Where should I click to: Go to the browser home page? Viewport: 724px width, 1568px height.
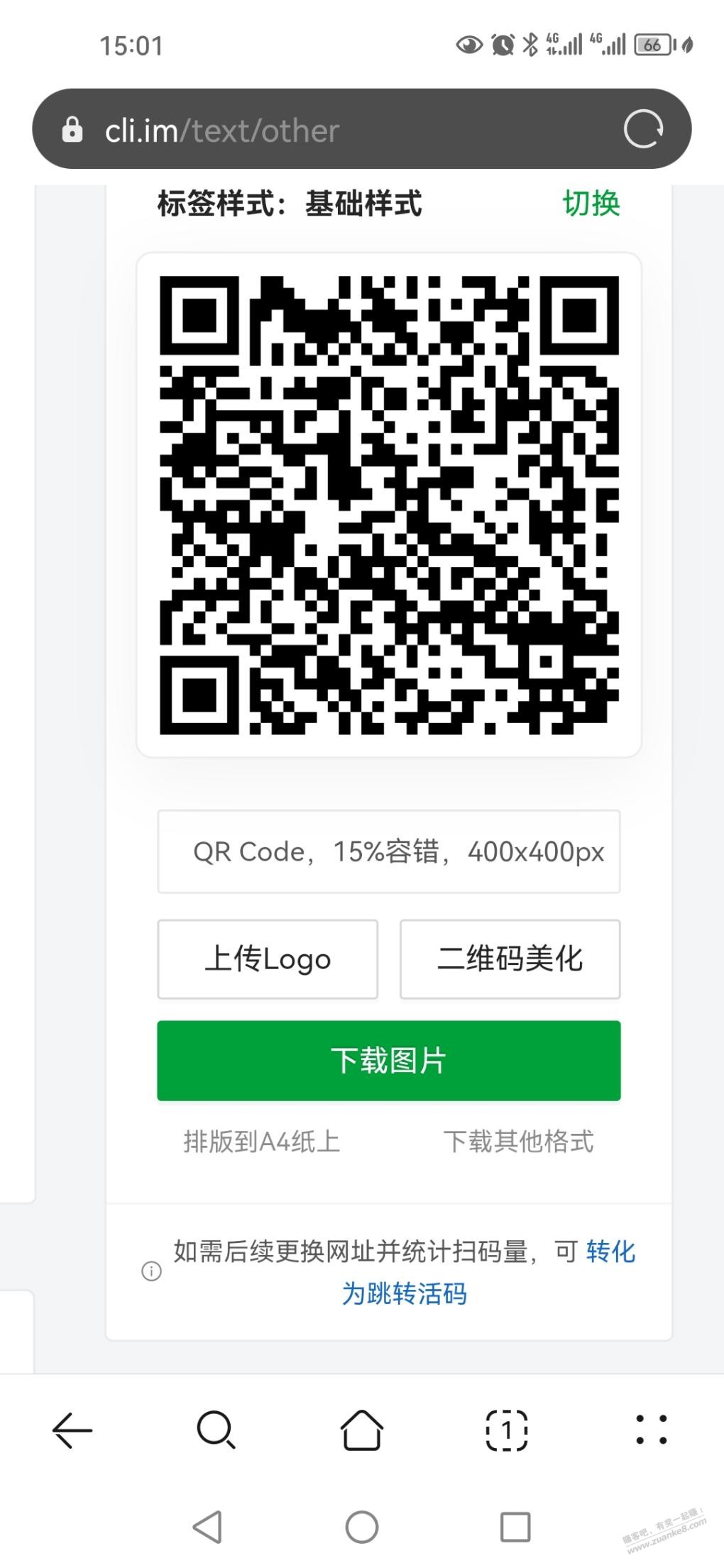pyautogui.click(x=362, y=1430)
